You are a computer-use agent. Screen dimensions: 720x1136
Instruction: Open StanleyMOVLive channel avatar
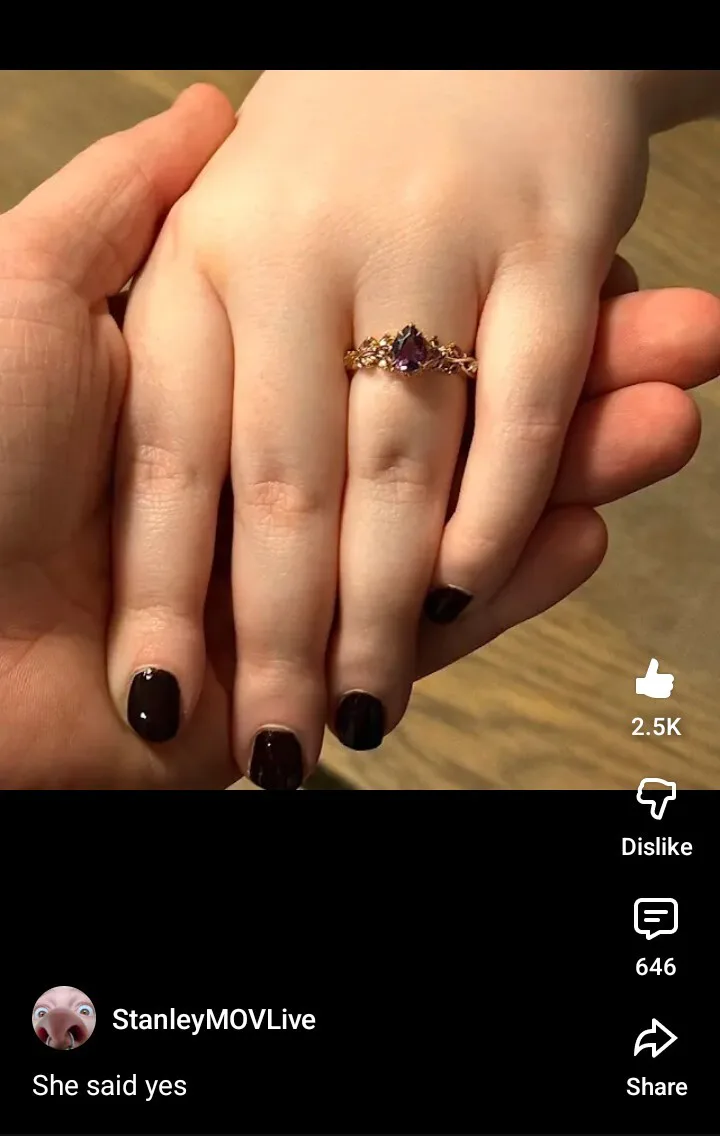coord(64,1018)
